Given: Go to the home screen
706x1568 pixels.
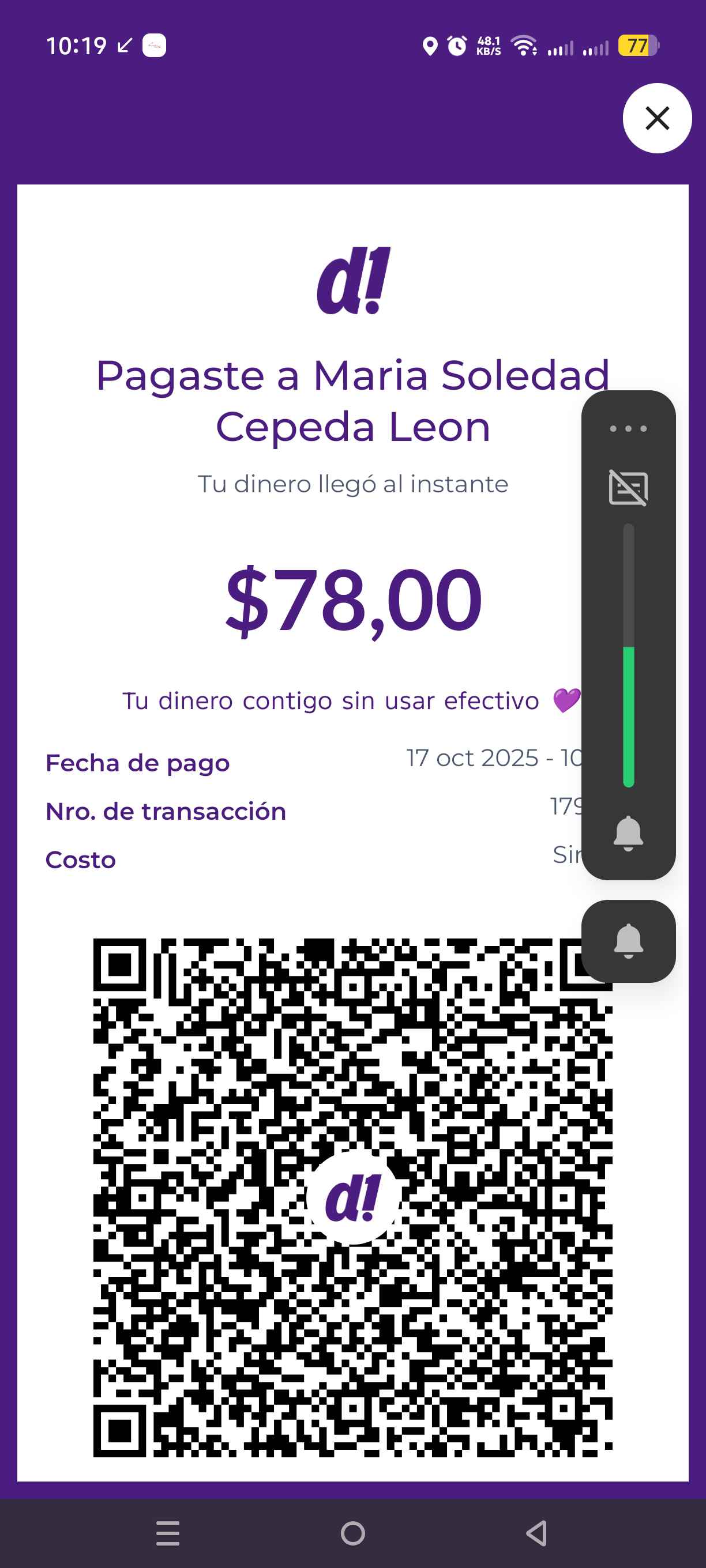Looking at the screenshot, I should [352, 1533].
